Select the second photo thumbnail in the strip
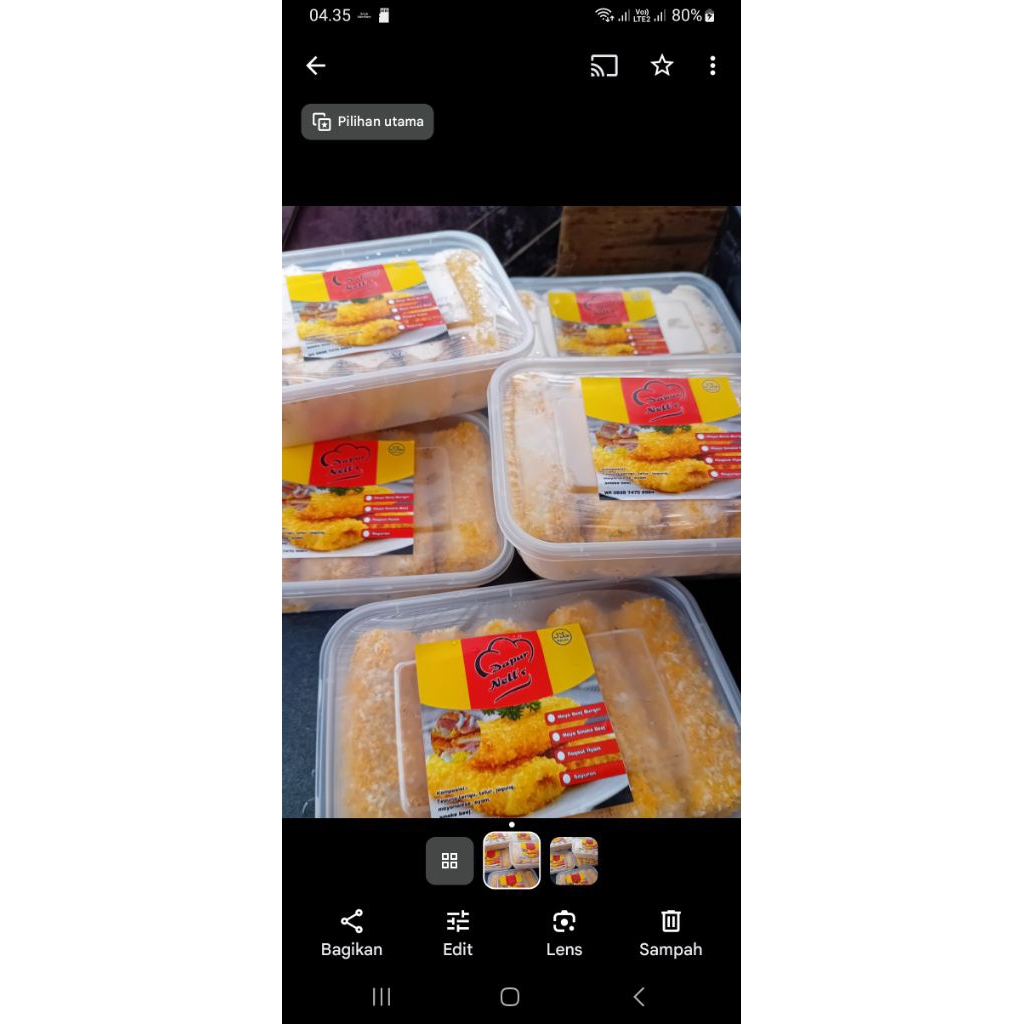 (x=574, y=861)
